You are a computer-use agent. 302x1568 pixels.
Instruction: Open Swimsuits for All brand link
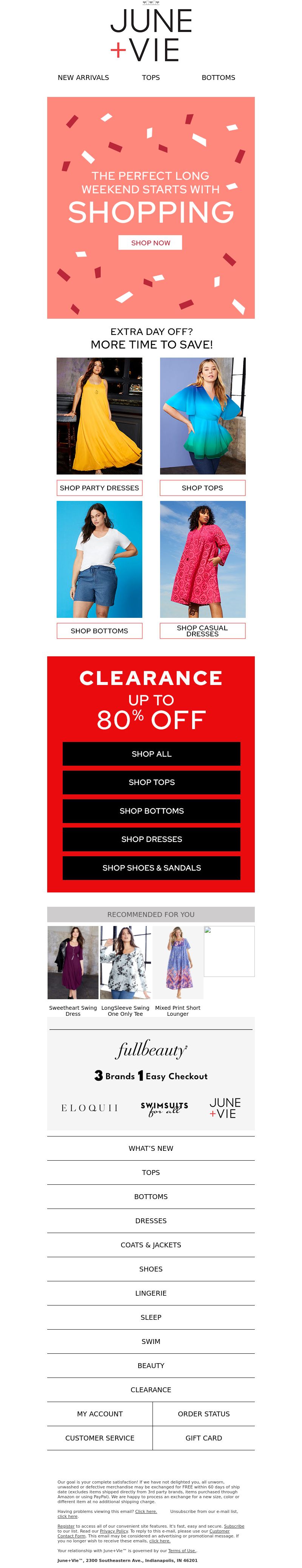coord(164,1108)
